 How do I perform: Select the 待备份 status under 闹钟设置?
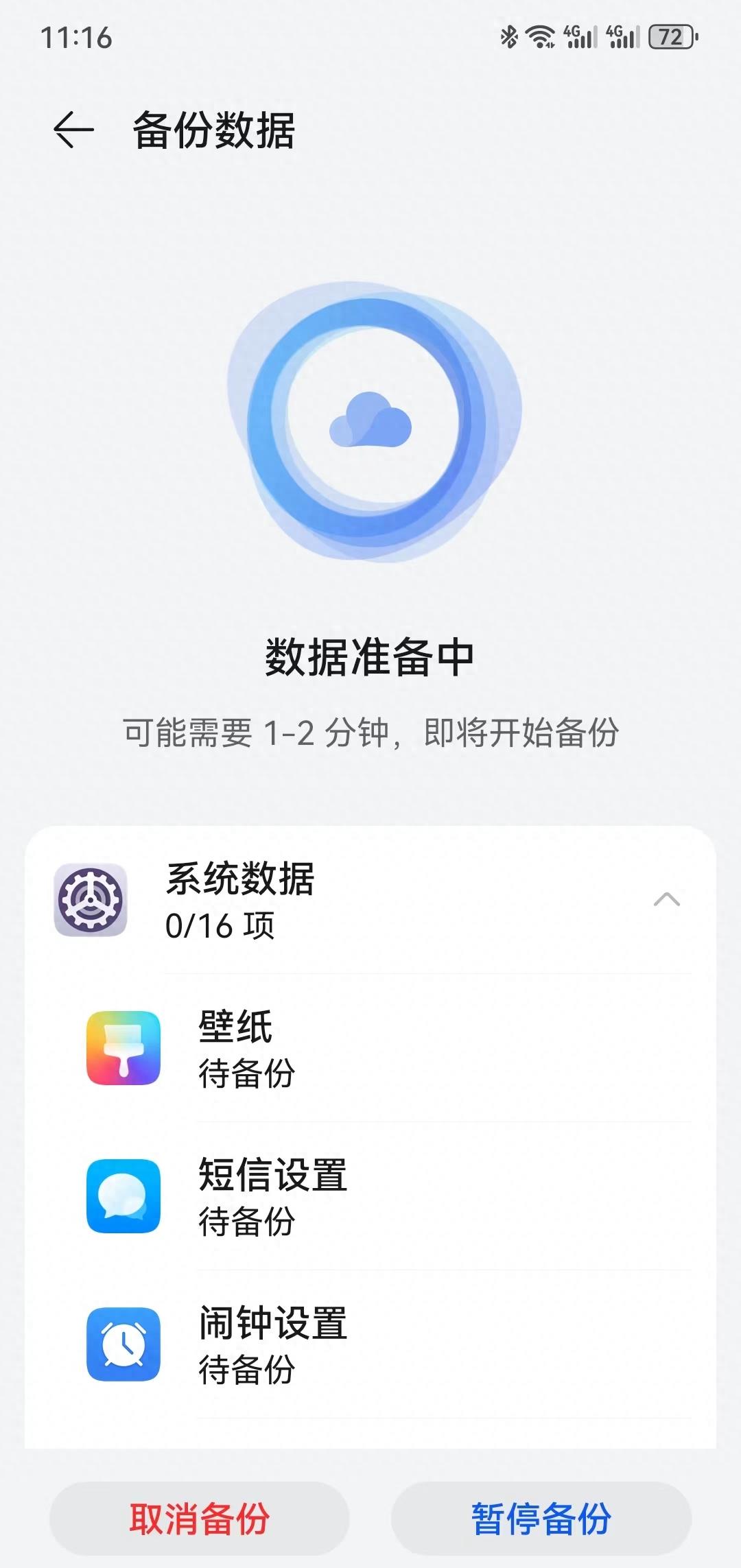pyautogui.click(x=245, y=1372)
